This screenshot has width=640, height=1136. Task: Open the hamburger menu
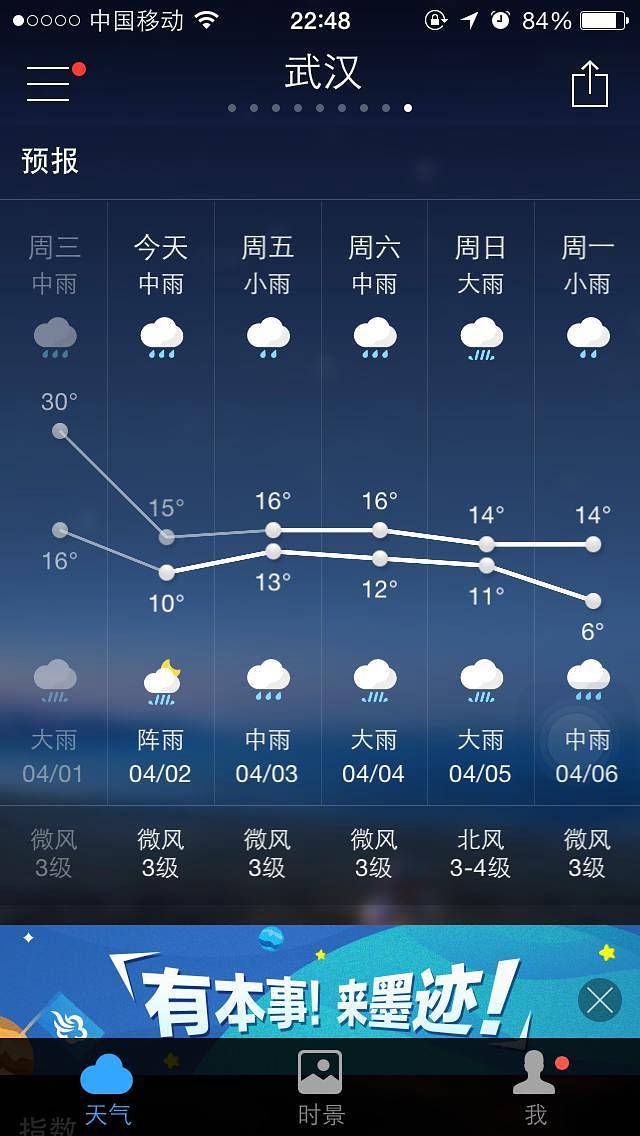48,83
